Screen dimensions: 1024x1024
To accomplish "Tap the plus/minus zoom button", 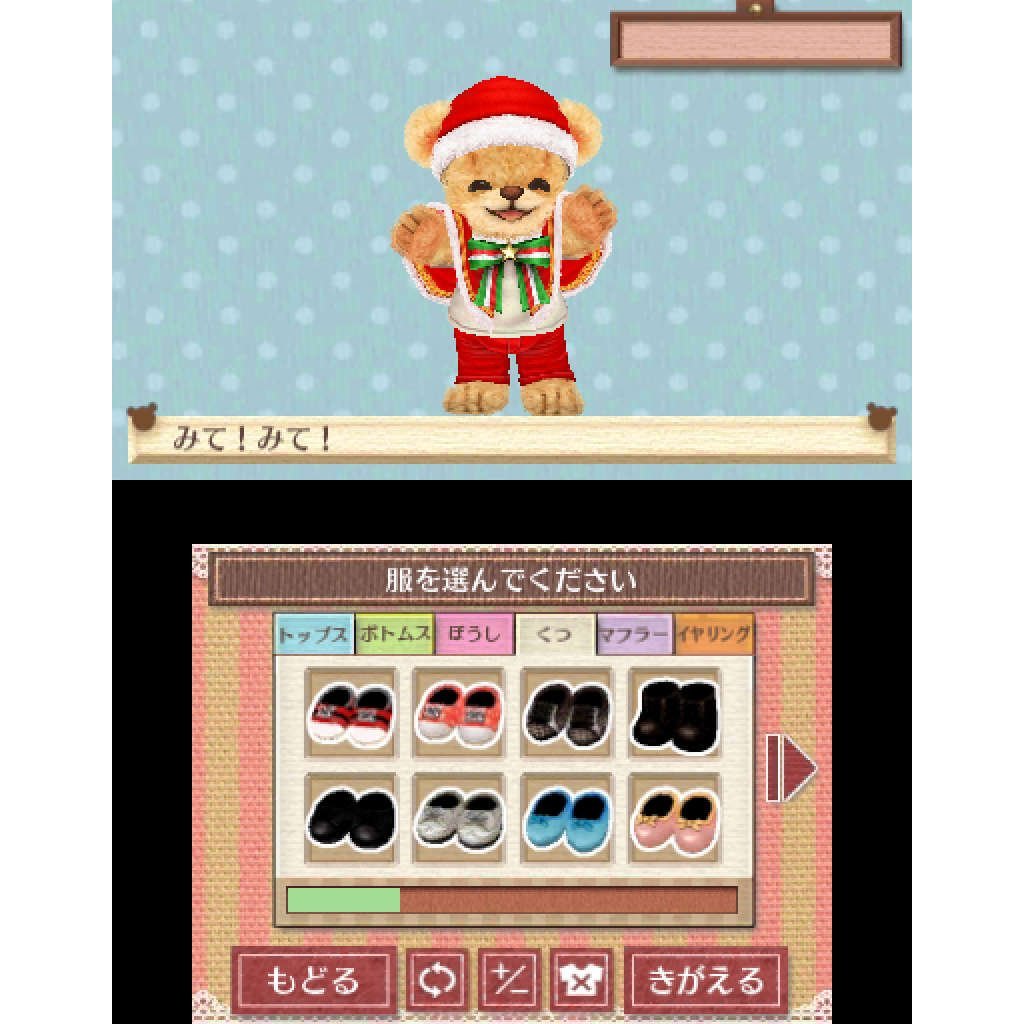I will [509, 980].
